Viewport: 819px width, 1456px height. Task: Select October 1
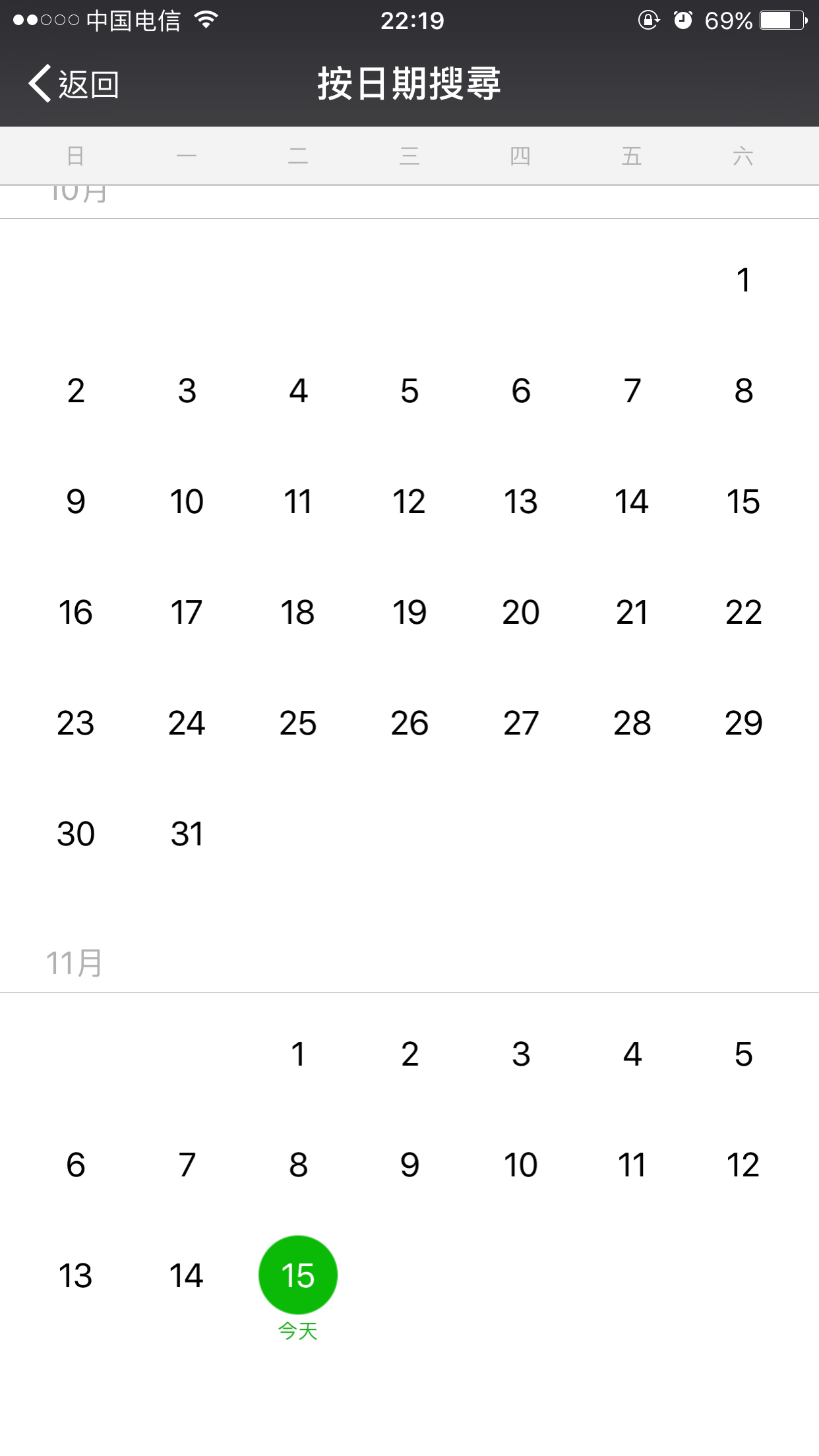click(743, 280)
